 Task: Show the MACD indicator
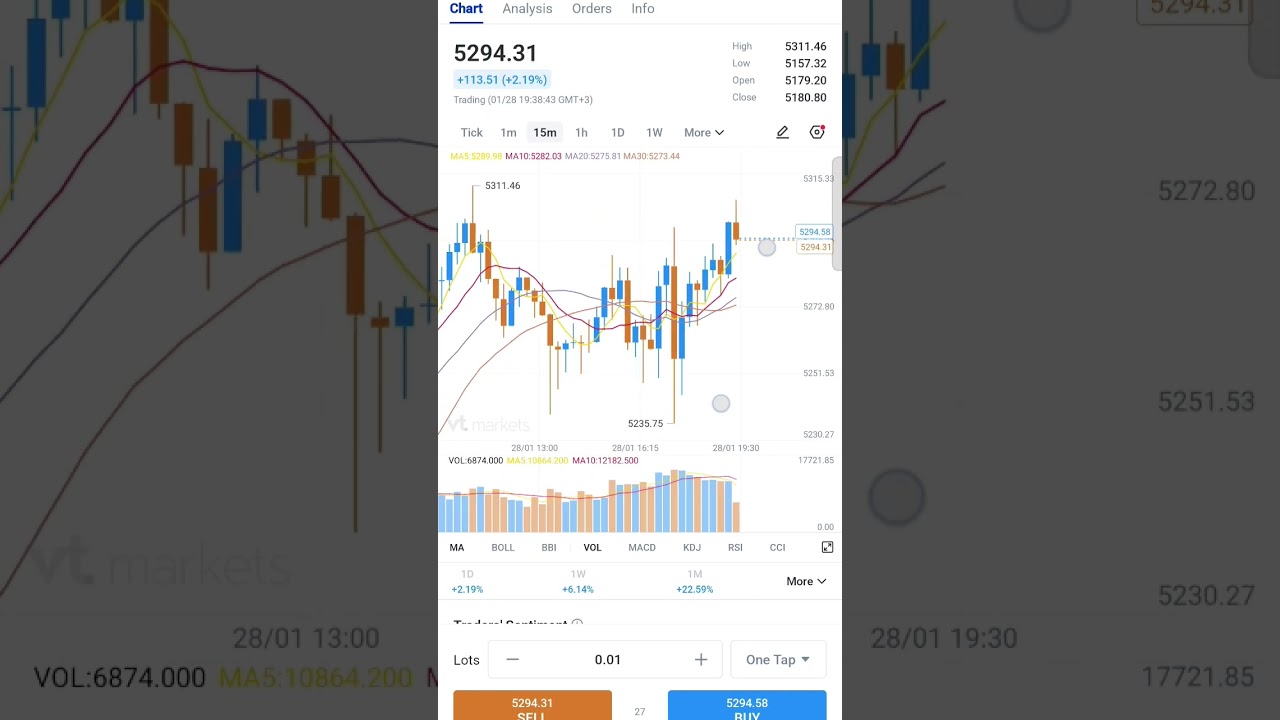[x=642, y=548]
